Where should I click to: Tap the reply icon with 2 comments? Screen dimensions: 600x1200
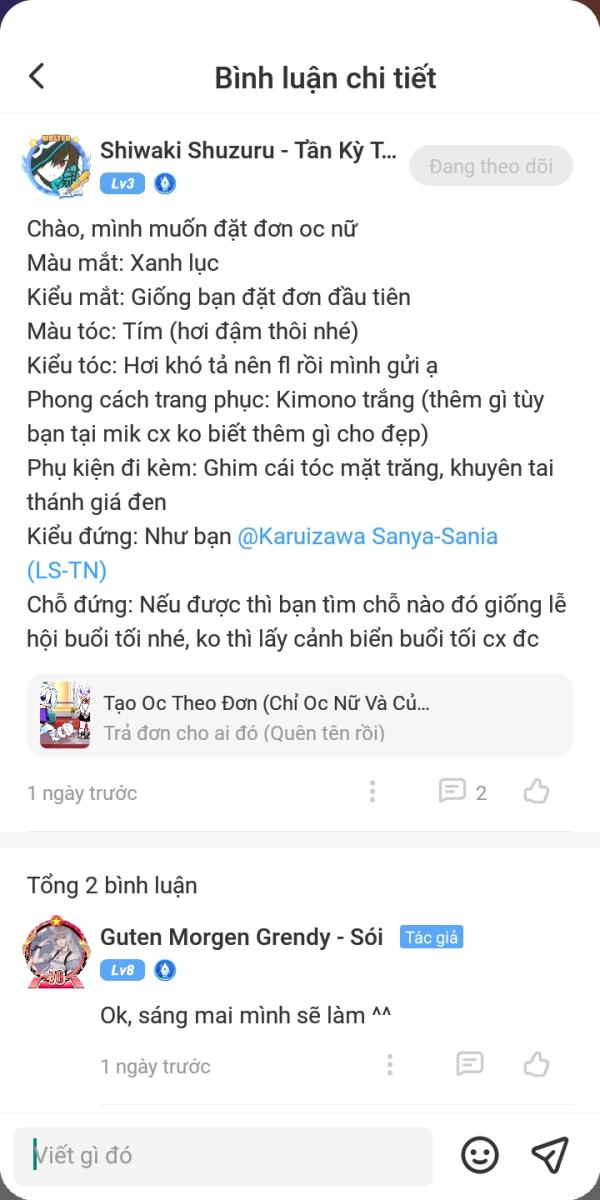tap(454, 792)
